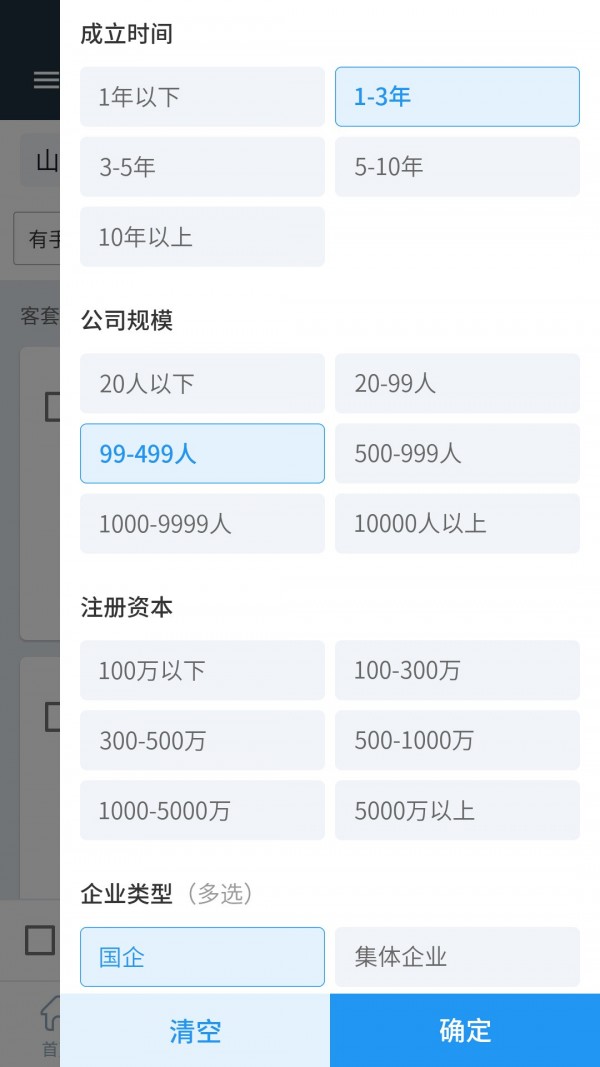Pick the 5-10年 option

pyautogui.click(x=457, y=167)
